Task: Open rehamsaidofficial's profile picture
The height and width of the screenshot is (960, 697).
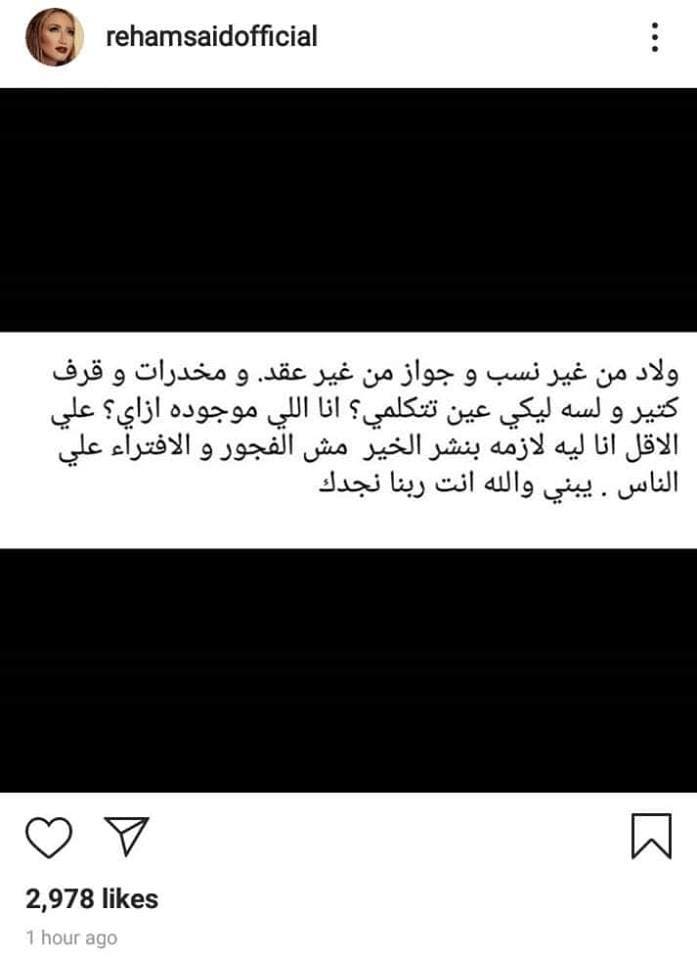Action: click(x=54, y=39)
